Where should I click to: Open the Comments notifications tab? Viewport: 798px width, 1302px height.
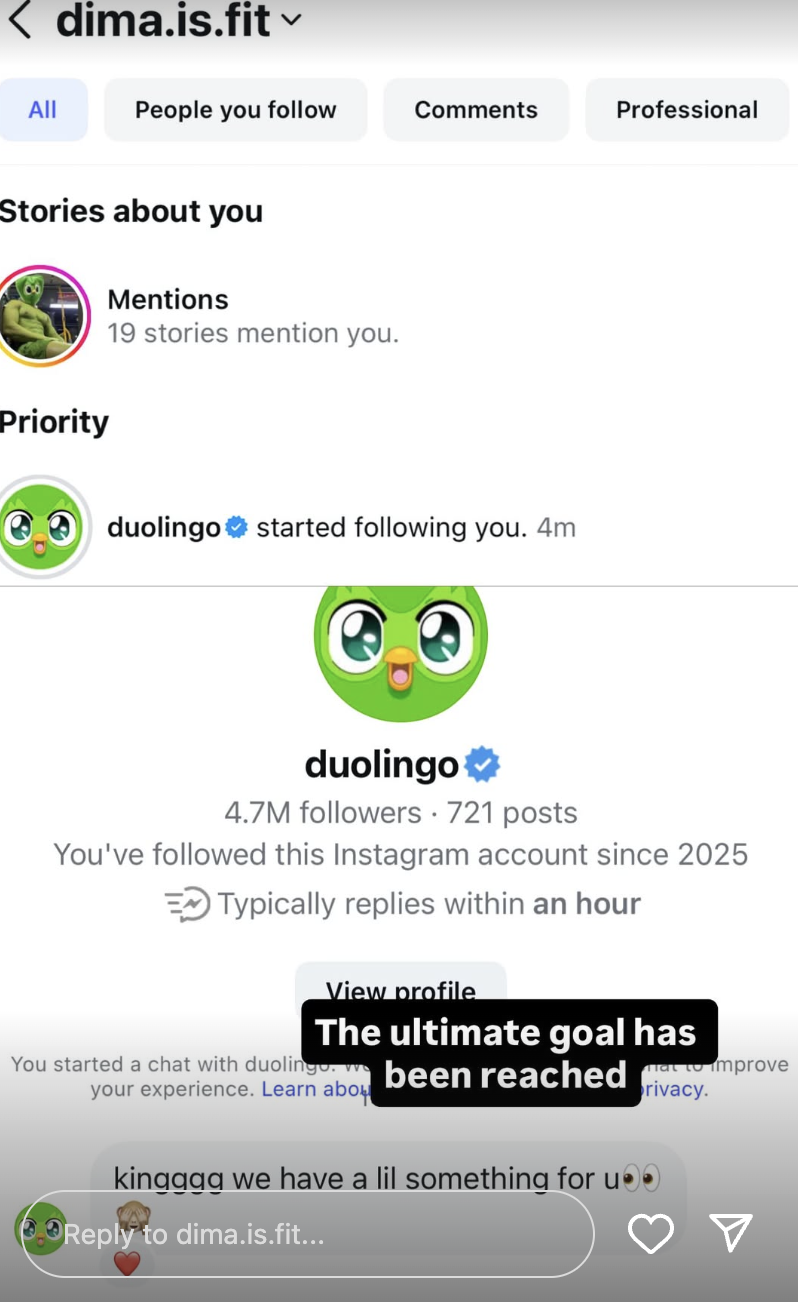tap(475, 110)
